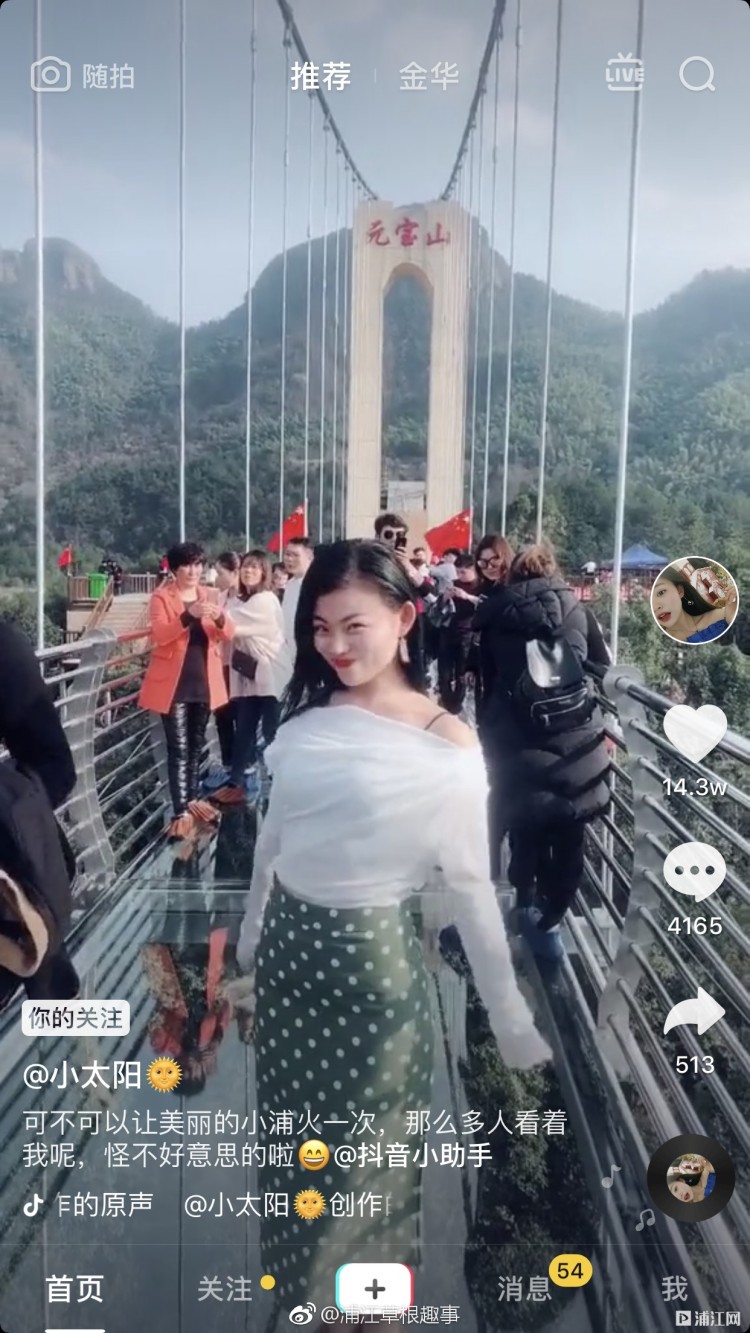Open the search magnifier
This screenshot has width=750, height=1333.
(697, 74)
